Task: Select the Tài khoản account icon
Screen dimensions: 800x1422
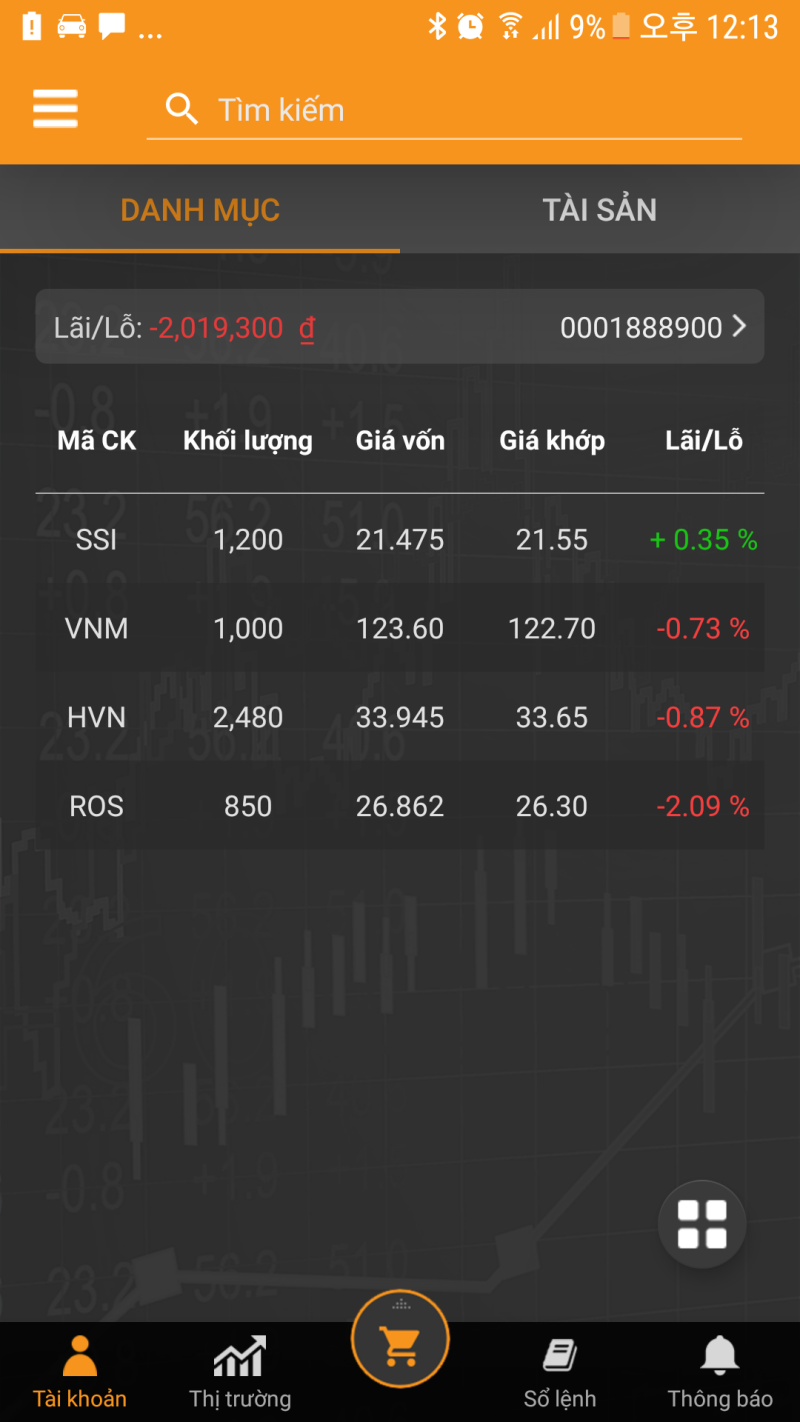Action: [x=78, y=1357]
